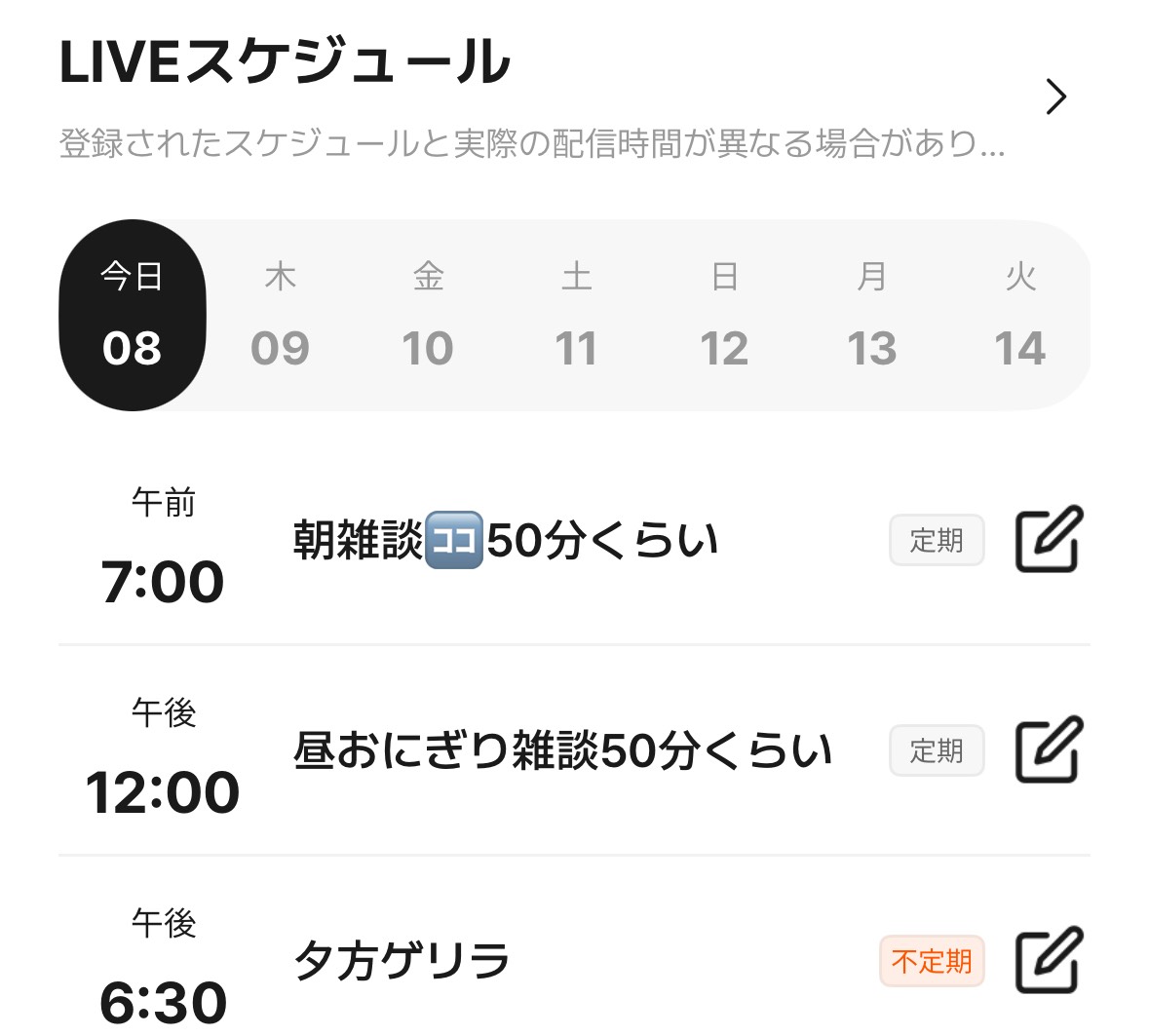The width and height of the screenshot is (1149, 1036).
Task: Show the schedule for Sunday 12
Action: 724,315
